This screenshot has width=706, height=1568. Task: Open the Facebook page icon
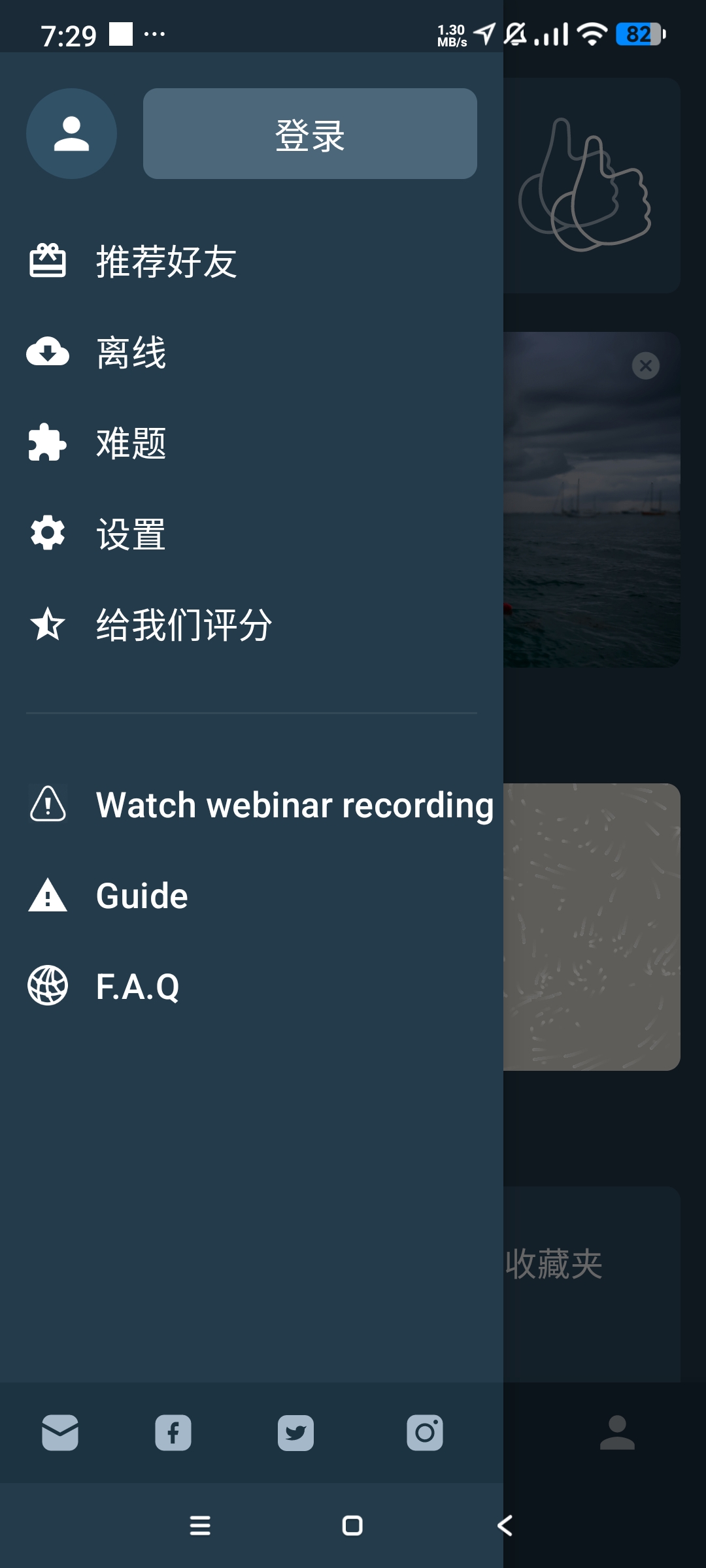coord(173,1433)
